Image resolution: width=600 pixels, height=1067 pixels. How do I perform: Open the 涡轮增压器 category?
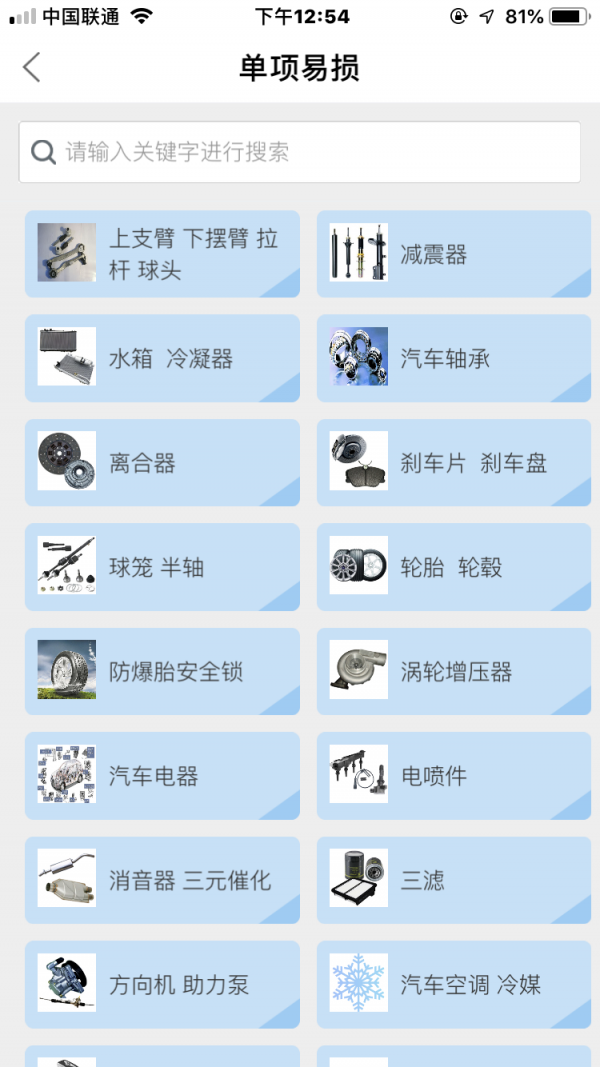pyautogui.click(x=454, y=672)
